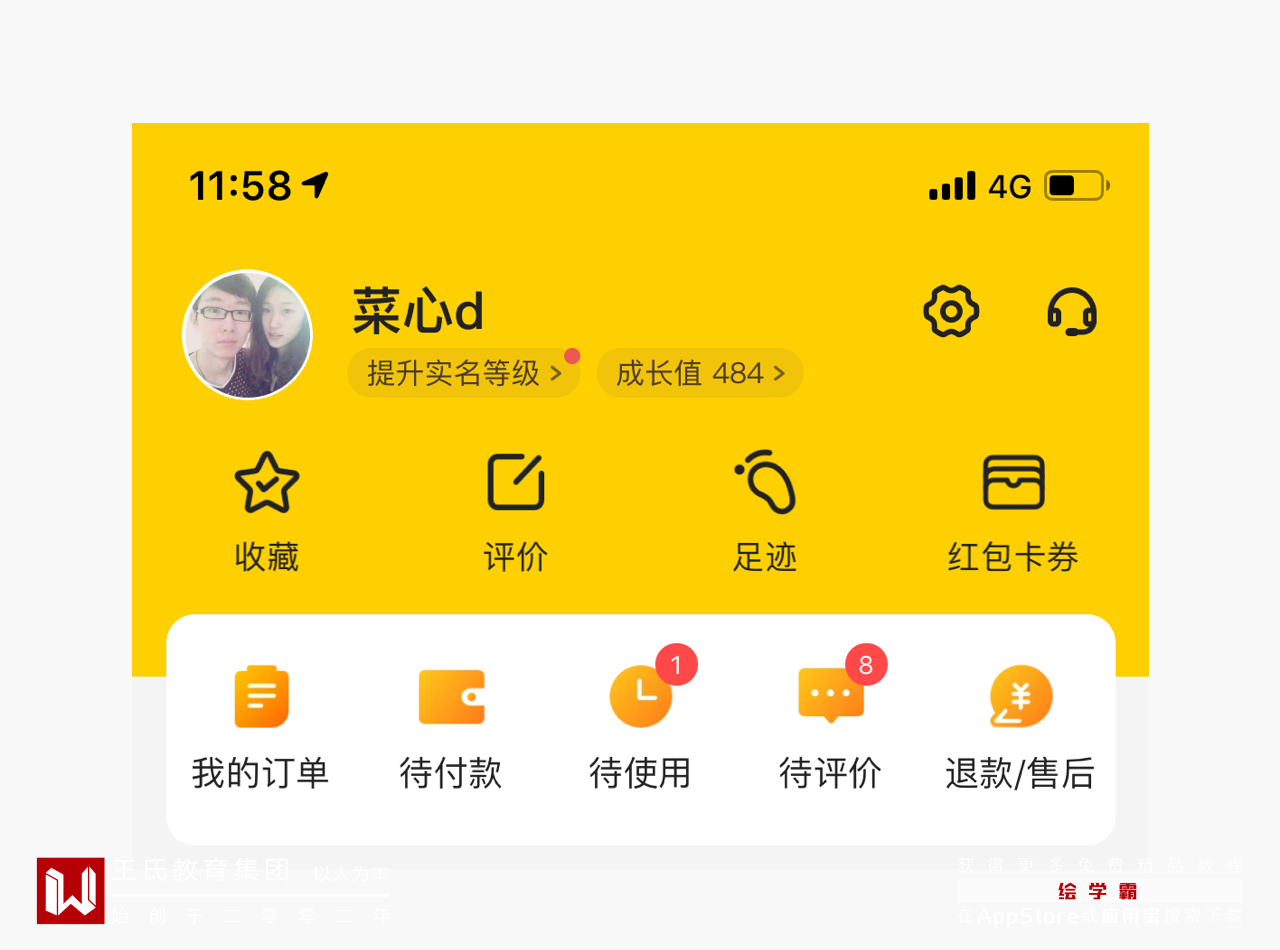Tap the 提升实名等级 chip
The image size is (1280, 950).
pos(463,373)
